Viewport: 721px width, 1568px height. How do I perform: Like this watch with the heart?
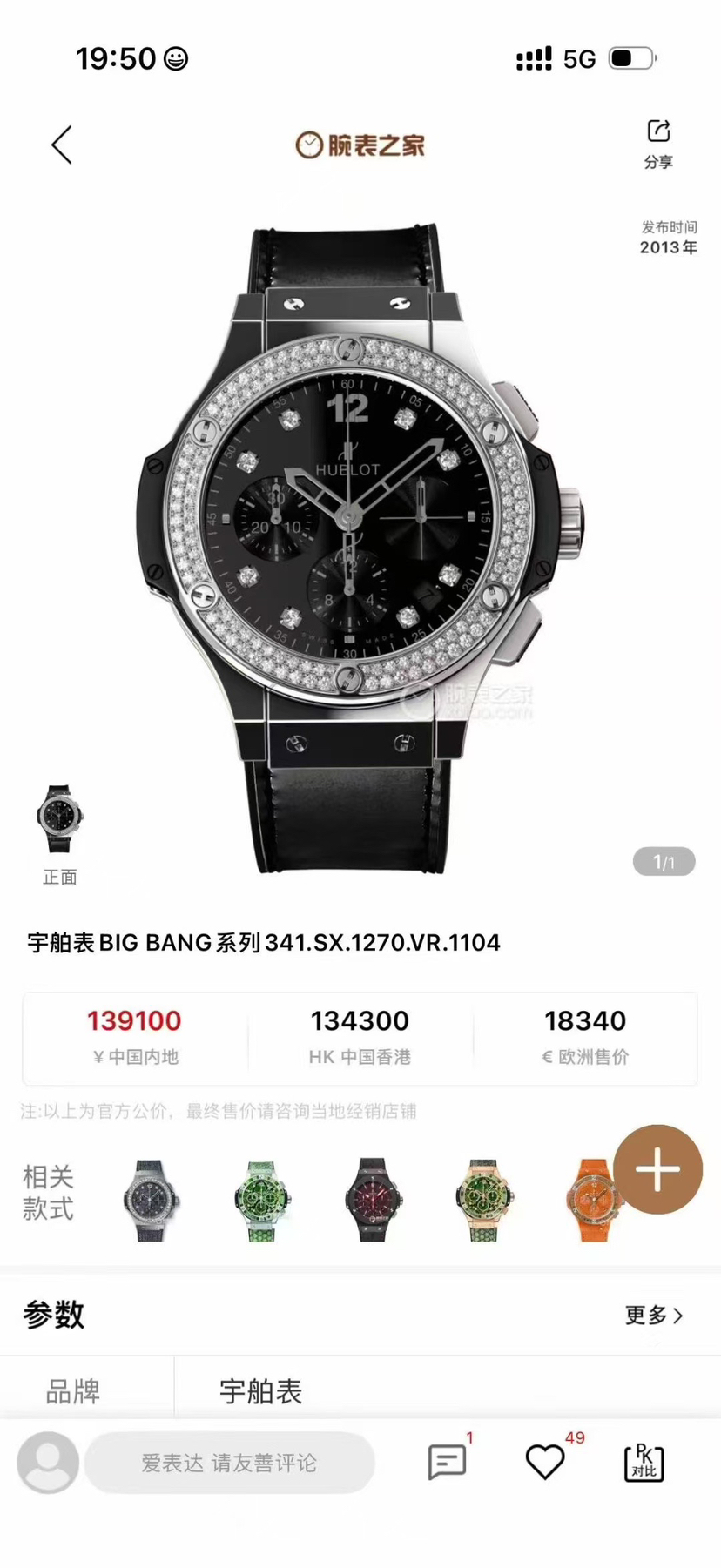545,1462
